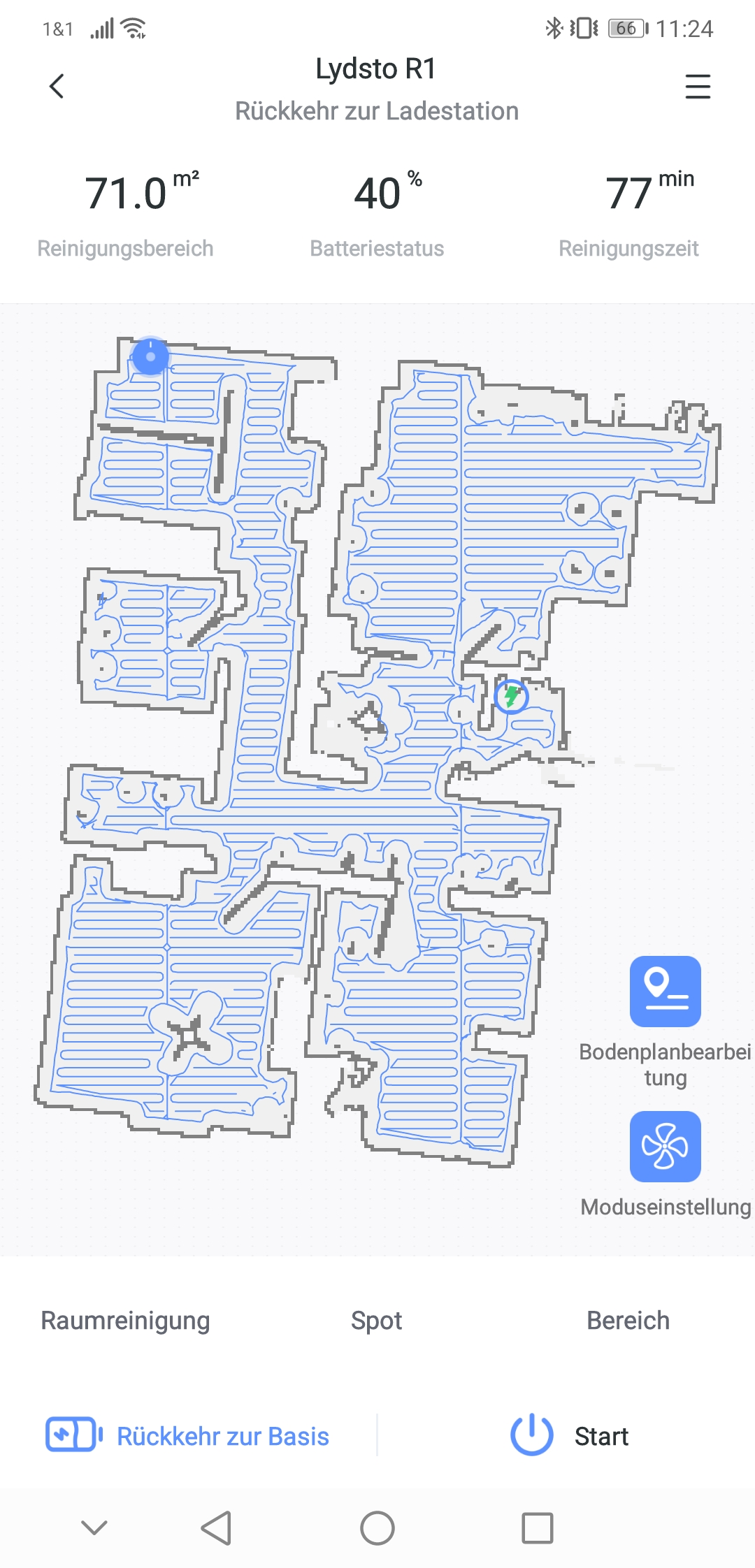This screenshot has height=1568, width=755.
Task: Hide the navigation bar with down chevron
Action: pos(94,1528)
